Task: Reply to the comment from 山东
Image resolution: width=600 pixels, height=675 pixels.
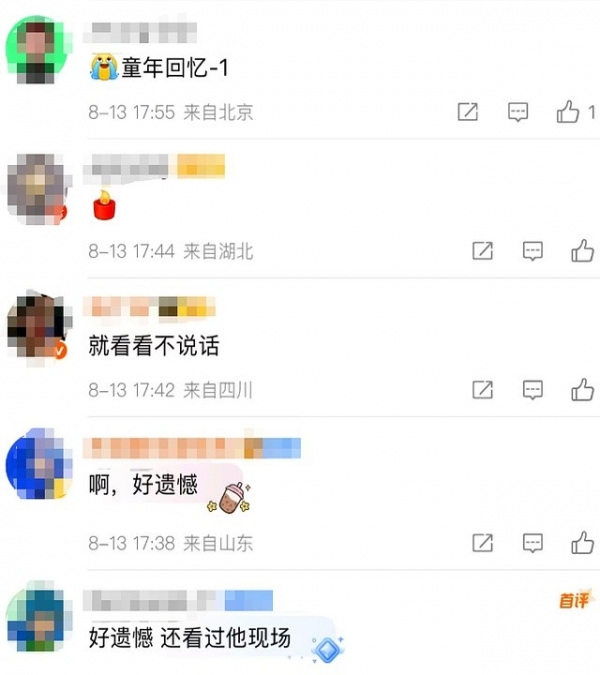Action: coord(533,543)
